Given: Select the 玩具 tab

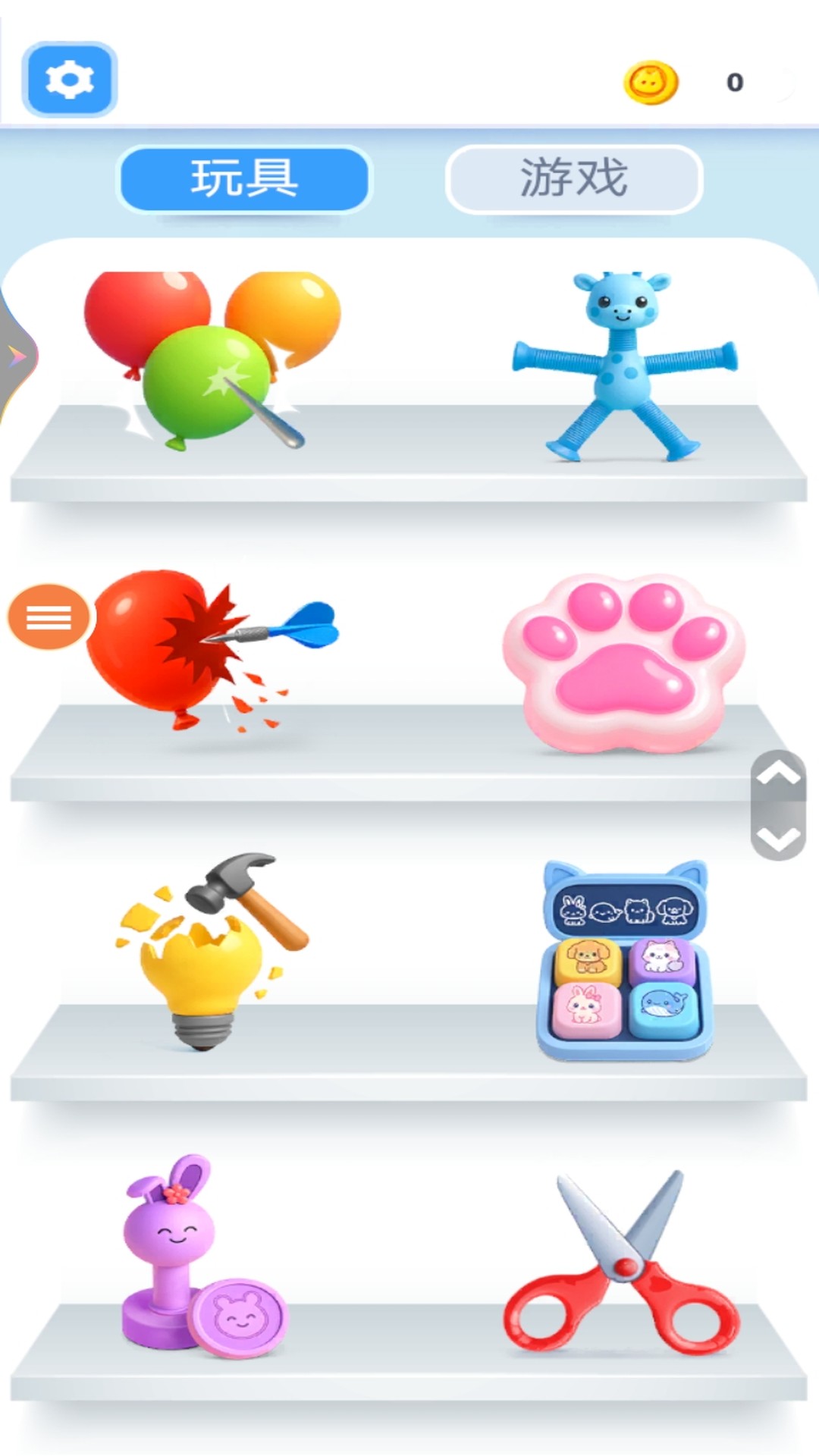Looking at the screenshot, I should [244, 179].
